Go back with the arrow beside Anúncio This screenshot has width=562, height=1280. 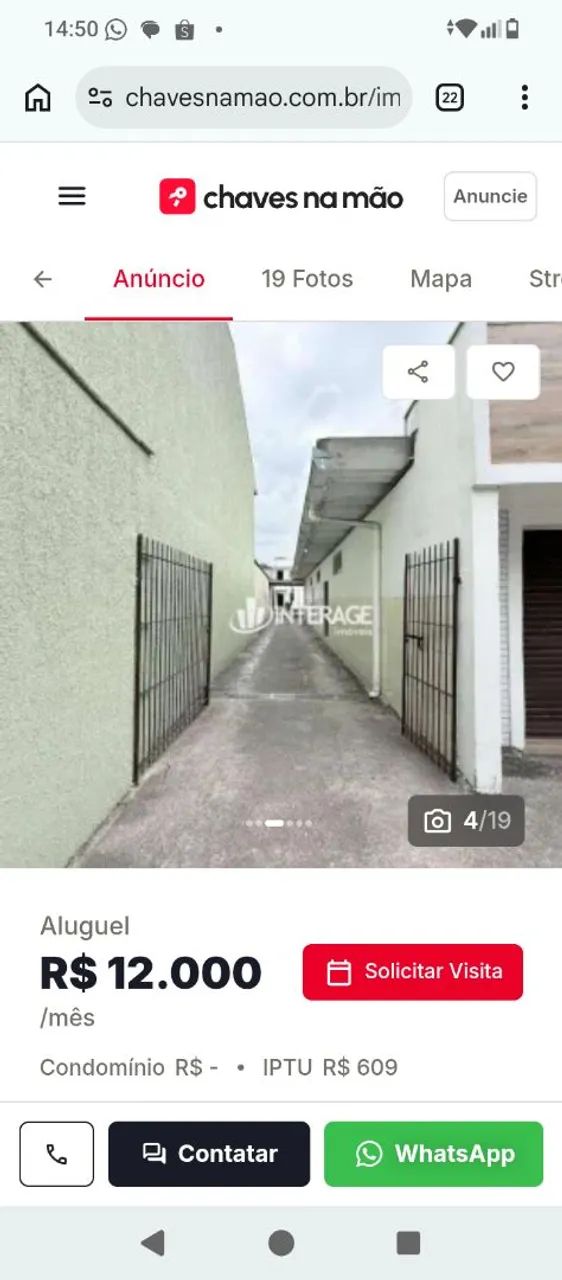(x=42, y=279)
